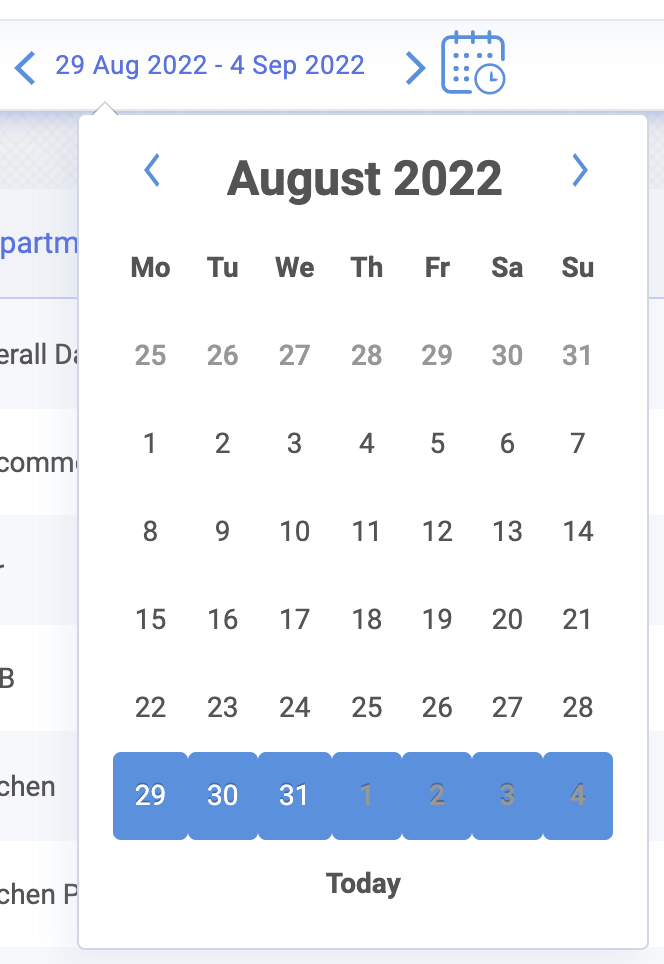Choose August 11 in the calendar
Screen dimensions: 664x964
[x=366, y=532]
